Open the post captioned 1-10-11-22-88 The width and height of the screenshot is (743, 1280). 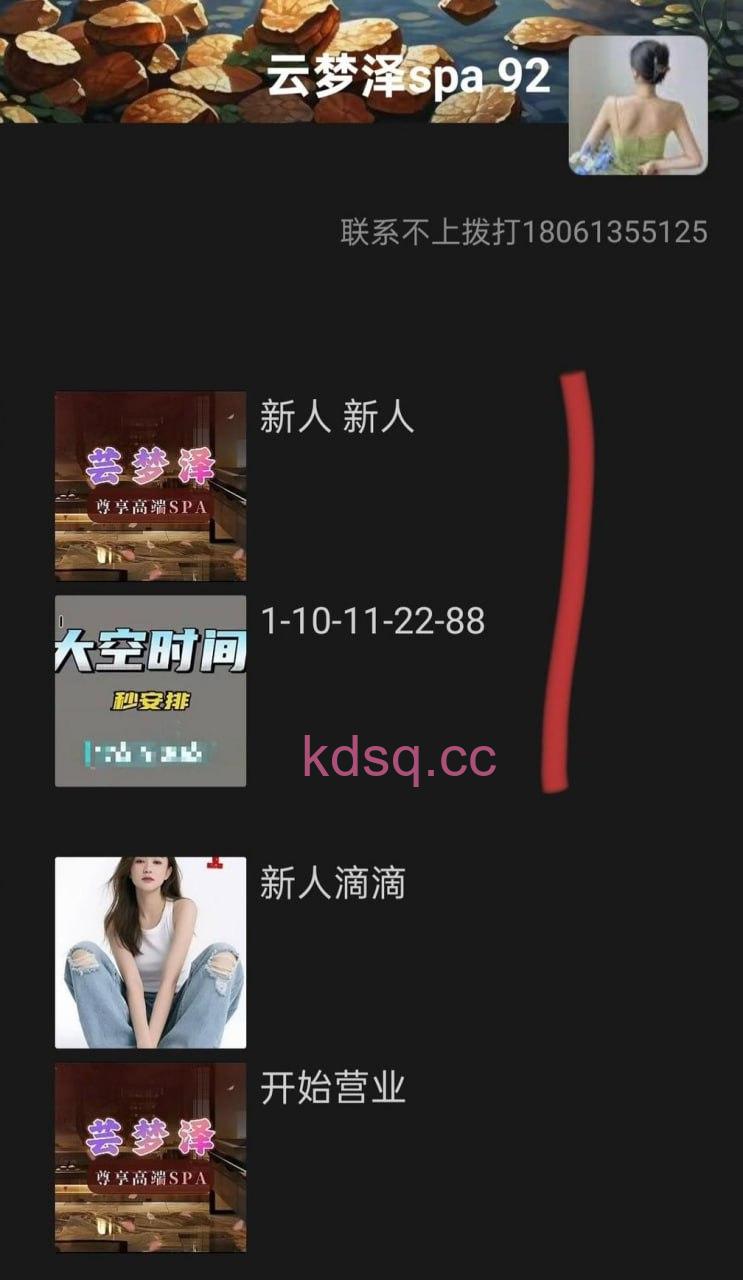click(x=150, y=690)
